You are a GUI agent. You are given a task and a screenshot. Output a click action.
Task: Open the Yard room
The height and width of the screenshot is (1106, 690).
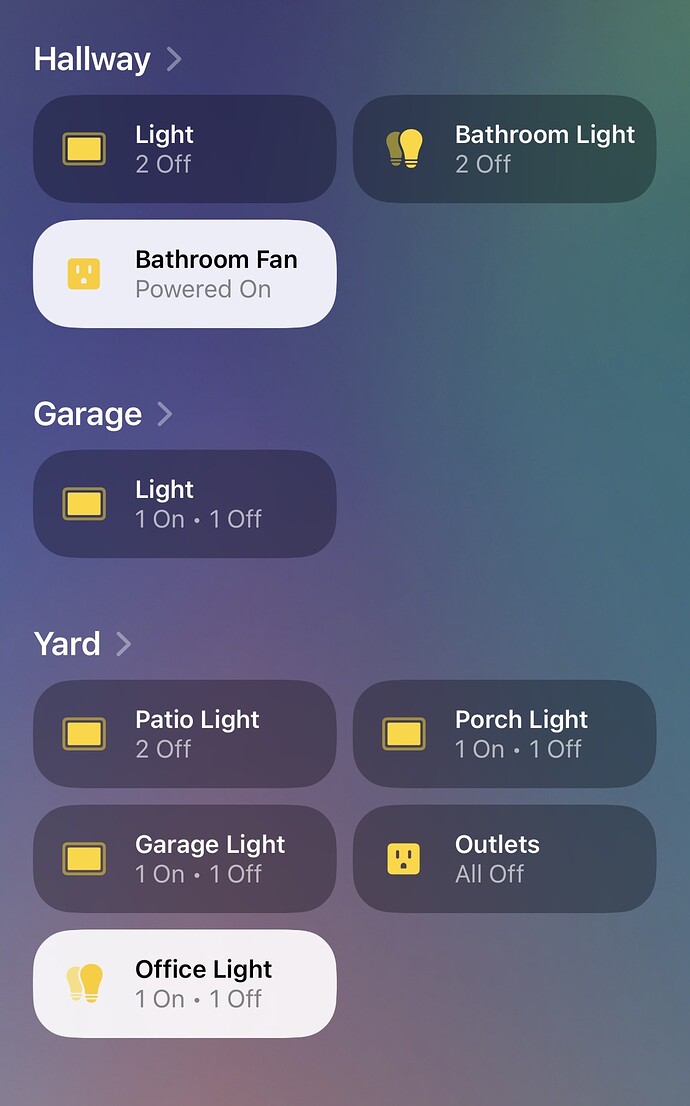[x=82, y=643]
